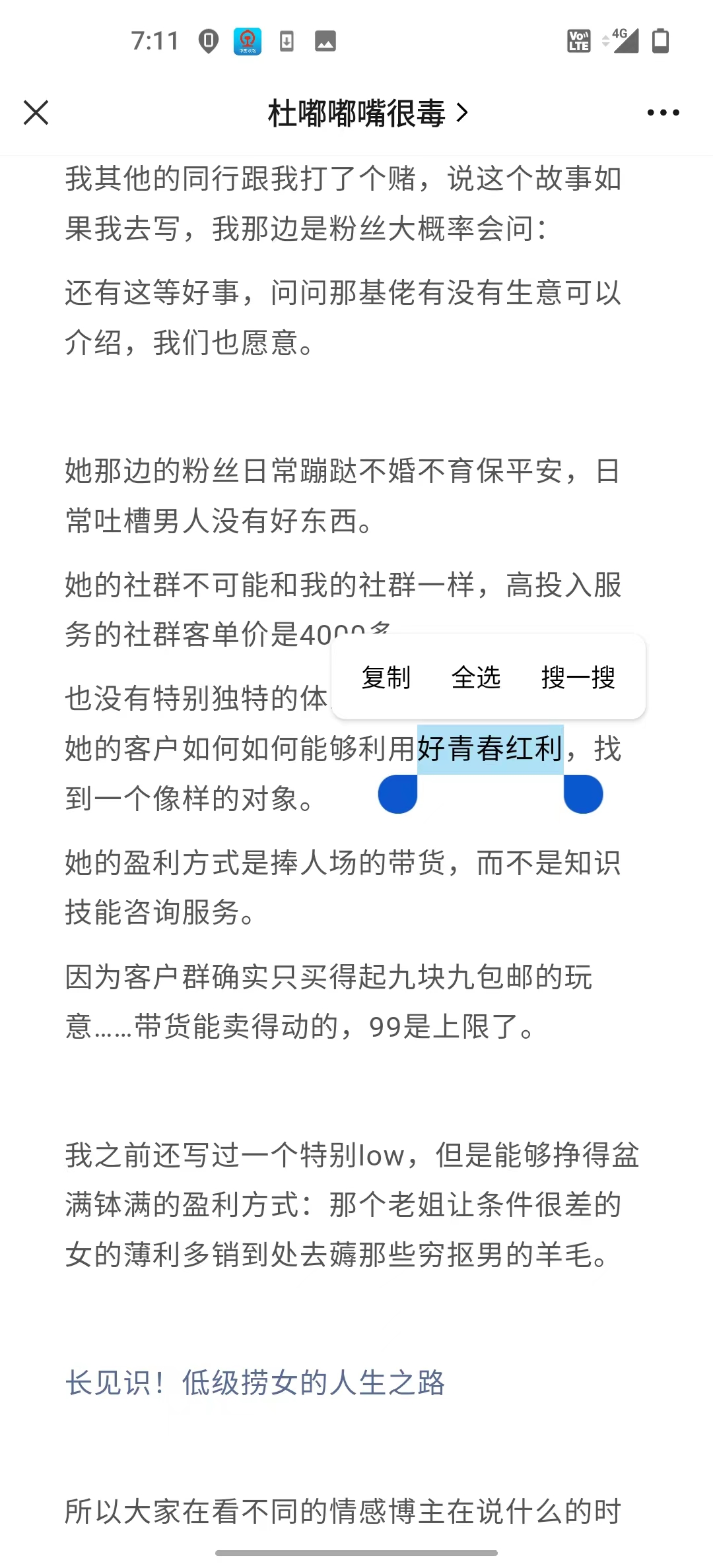Image resolution: width=713 pixels, height=1568 pixels.
Task: Tap 复制 to copy selected text
Action: tap(386, 677)
